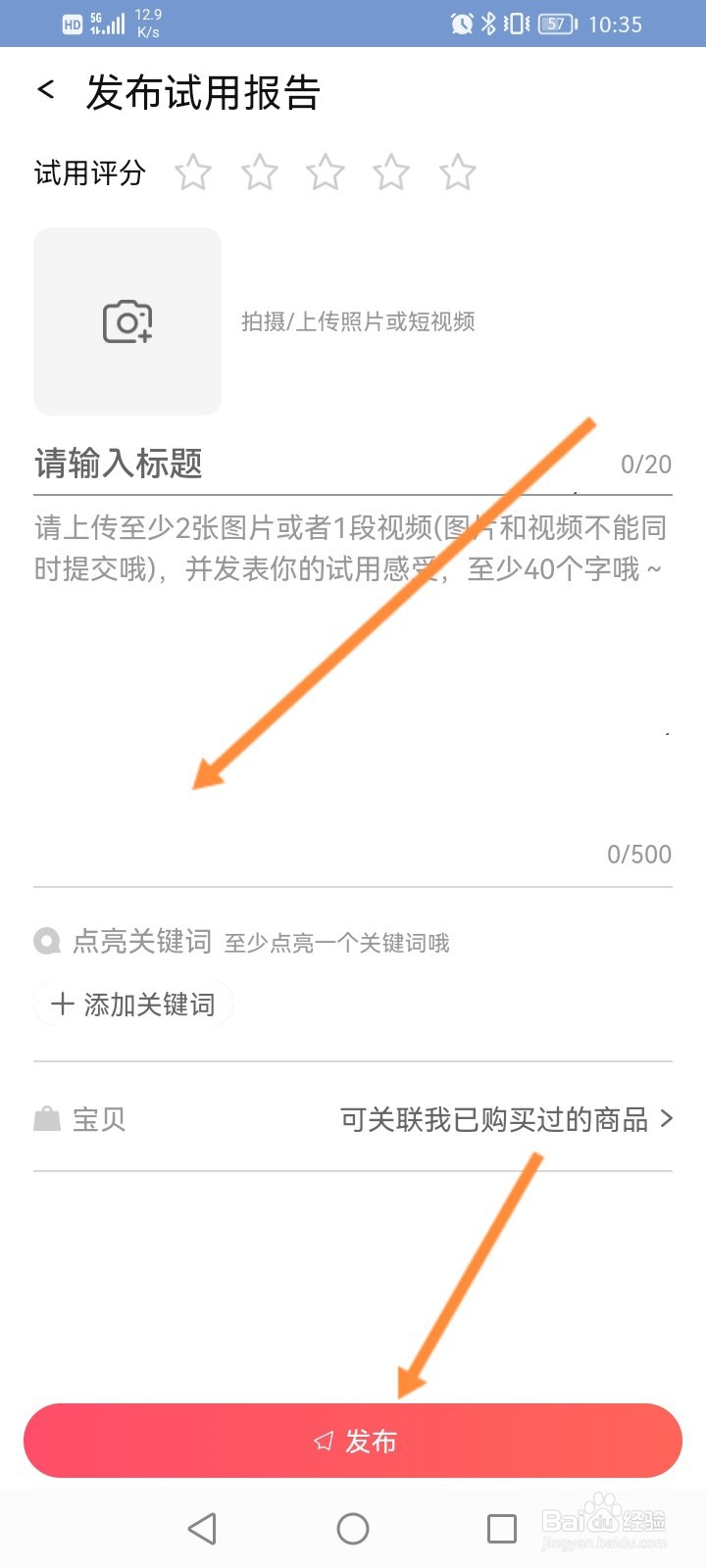
Task: Give full rating by tapping the fifth star
Action: pyautogui.click(x=457, y=171)
